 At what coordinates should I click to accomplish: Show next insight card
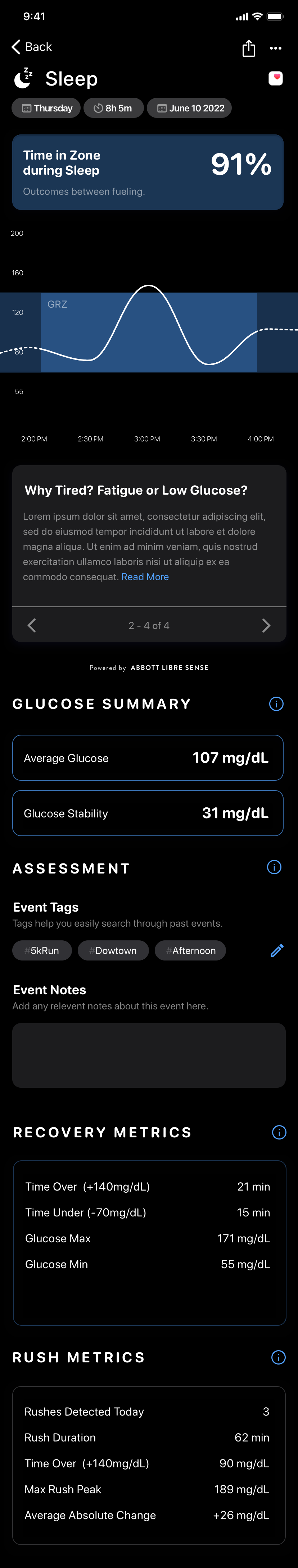click(x=266, y=625)
